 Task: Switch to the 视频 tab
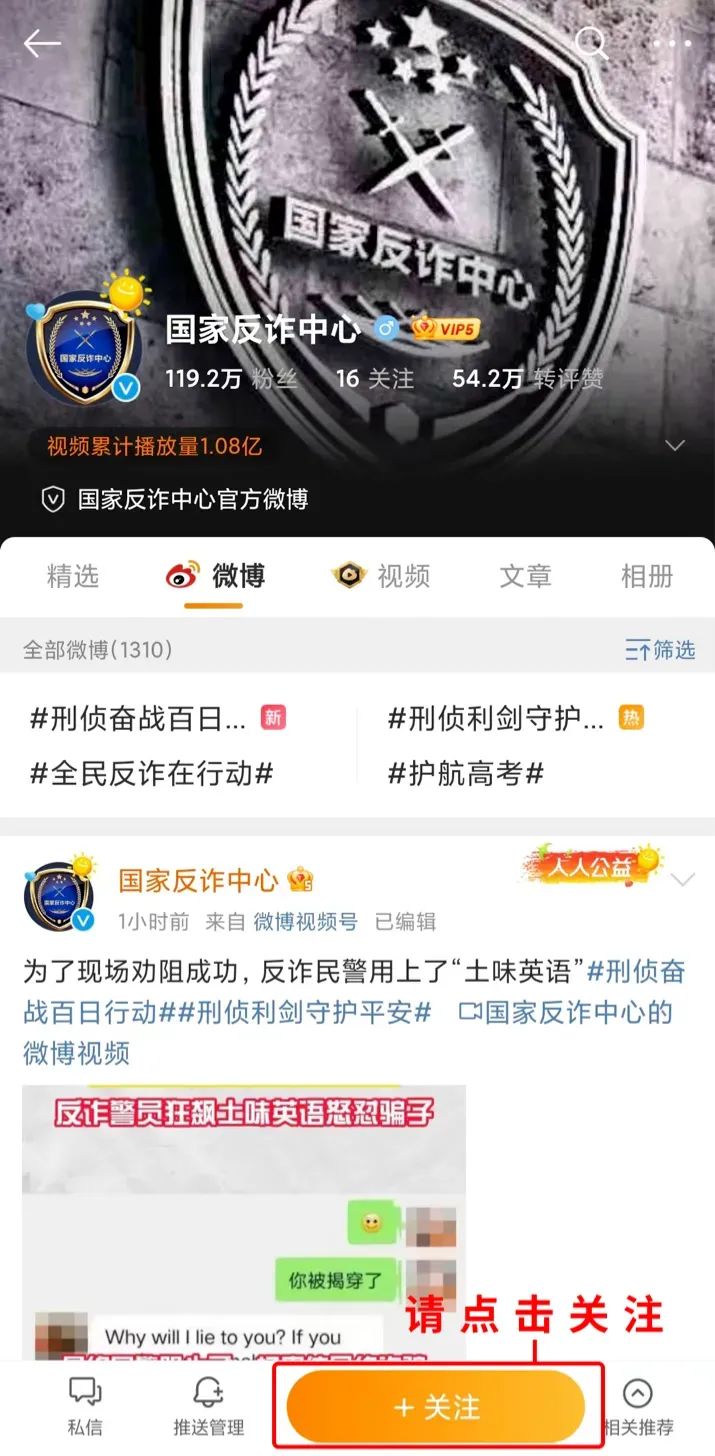[381, 576]
